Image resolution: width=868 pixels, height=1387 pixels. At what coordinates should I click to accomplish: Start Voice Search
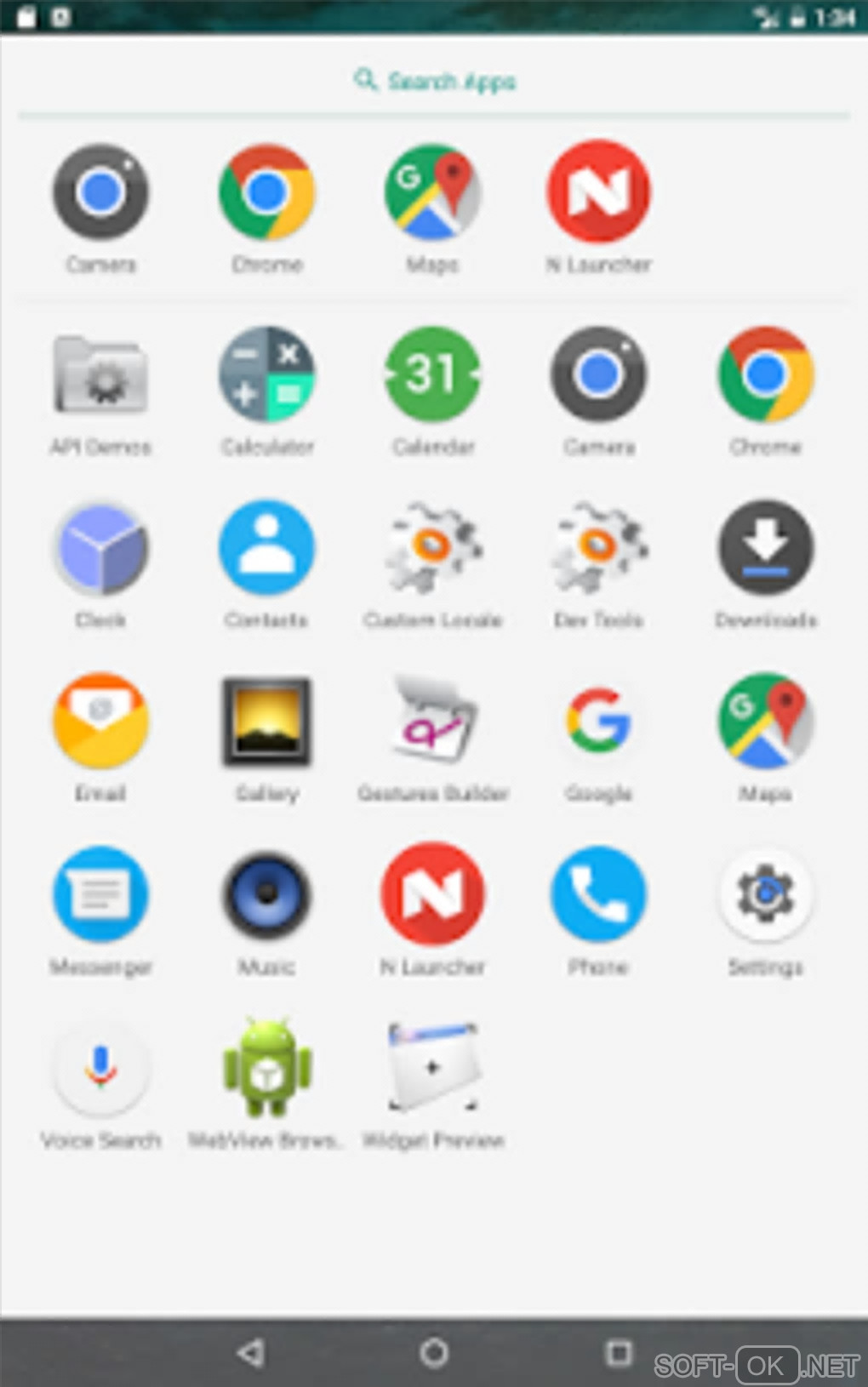point(100,1069)
